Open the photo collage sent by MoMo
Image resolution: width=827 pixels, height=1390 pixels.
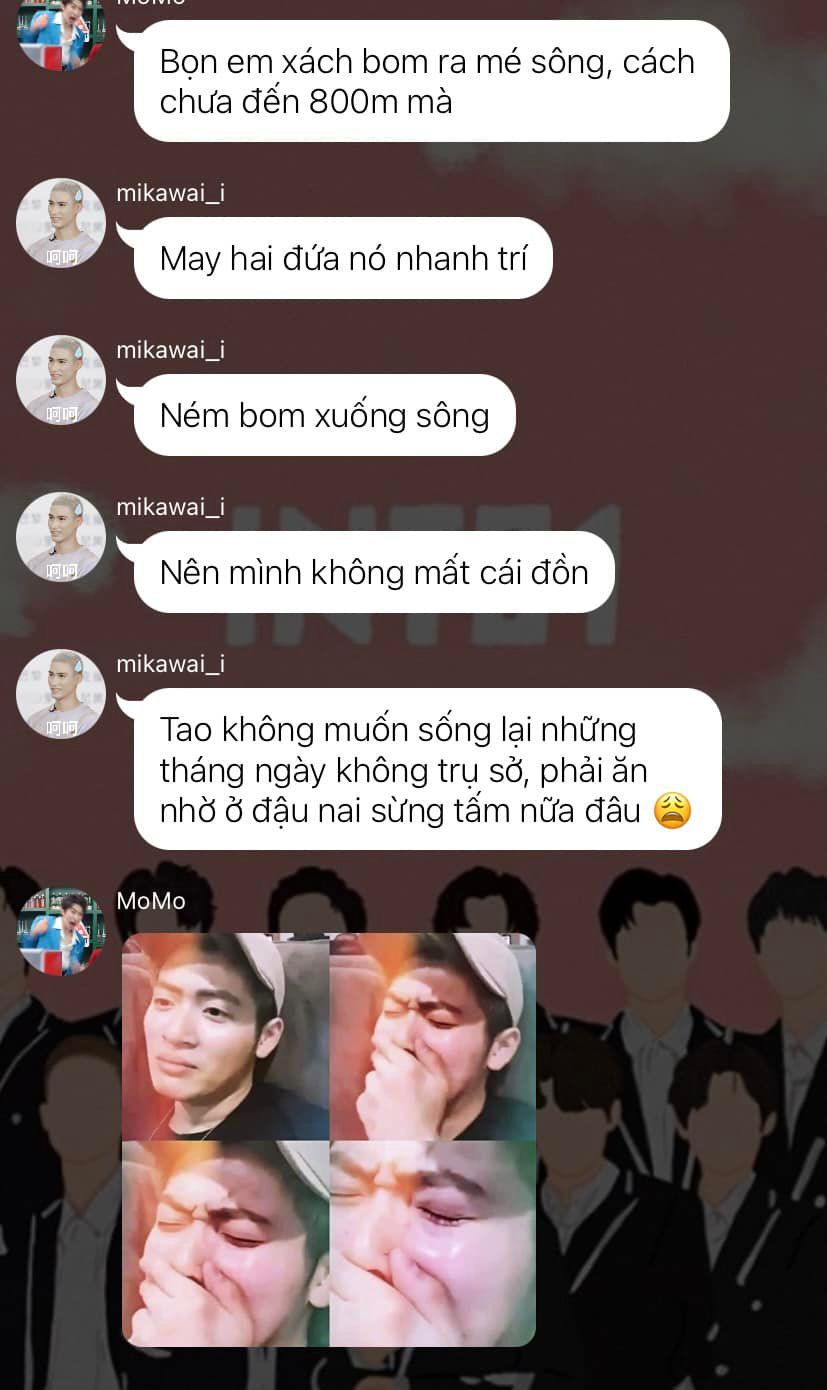click(x=328, y=1139)
